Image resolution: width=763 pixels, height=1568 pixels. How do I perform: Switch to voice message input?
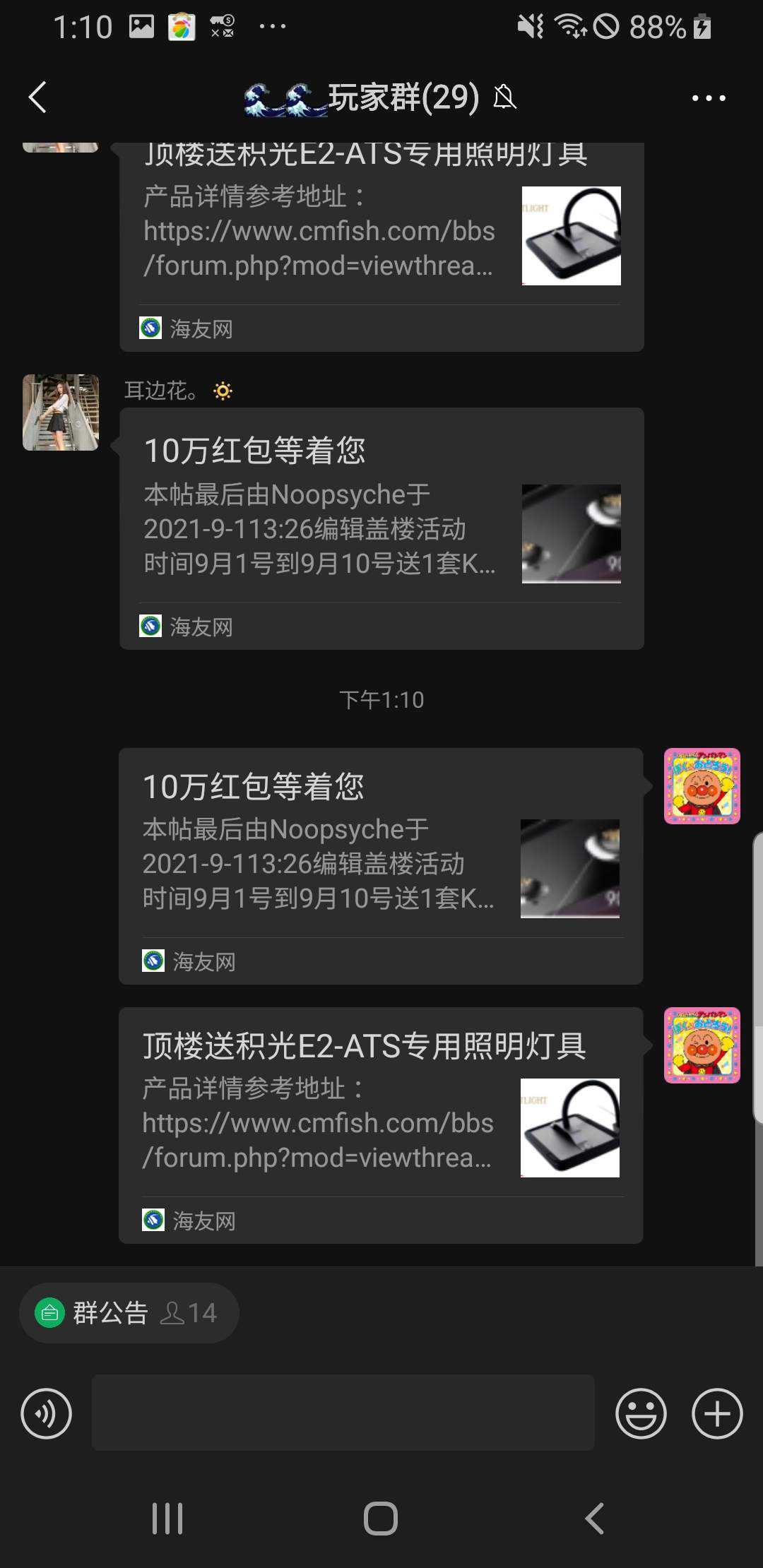[x=47, y=1413]
